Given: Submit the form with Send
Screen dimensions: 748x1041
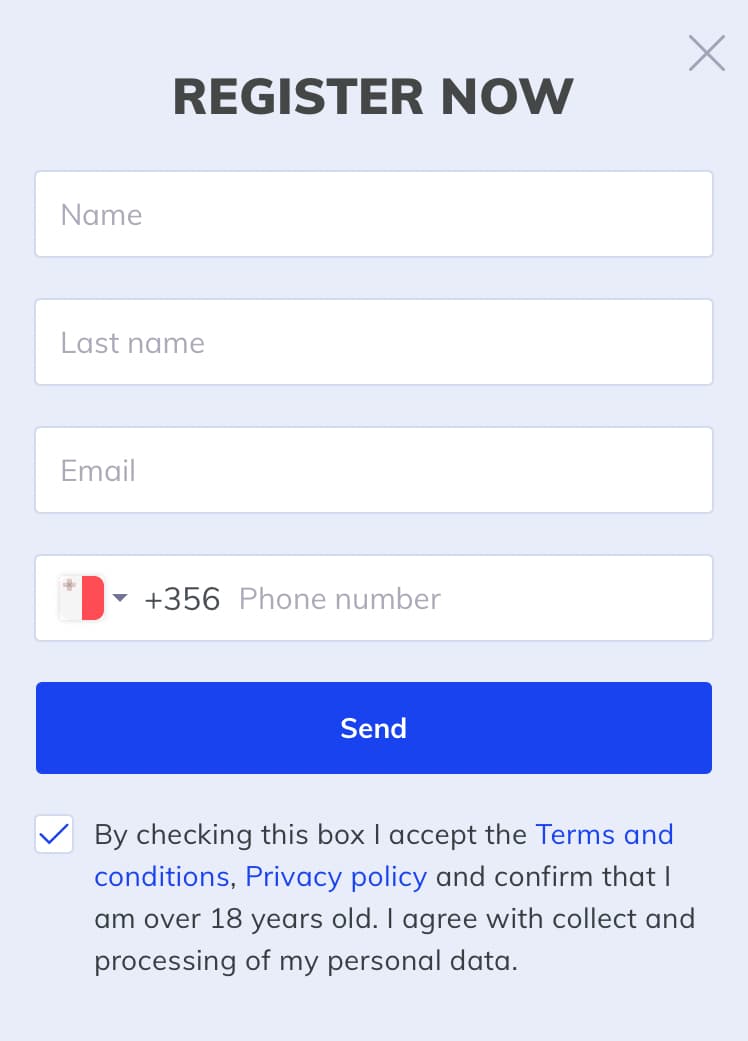Looking at the screenshot, I should click(x=373, y=728).
